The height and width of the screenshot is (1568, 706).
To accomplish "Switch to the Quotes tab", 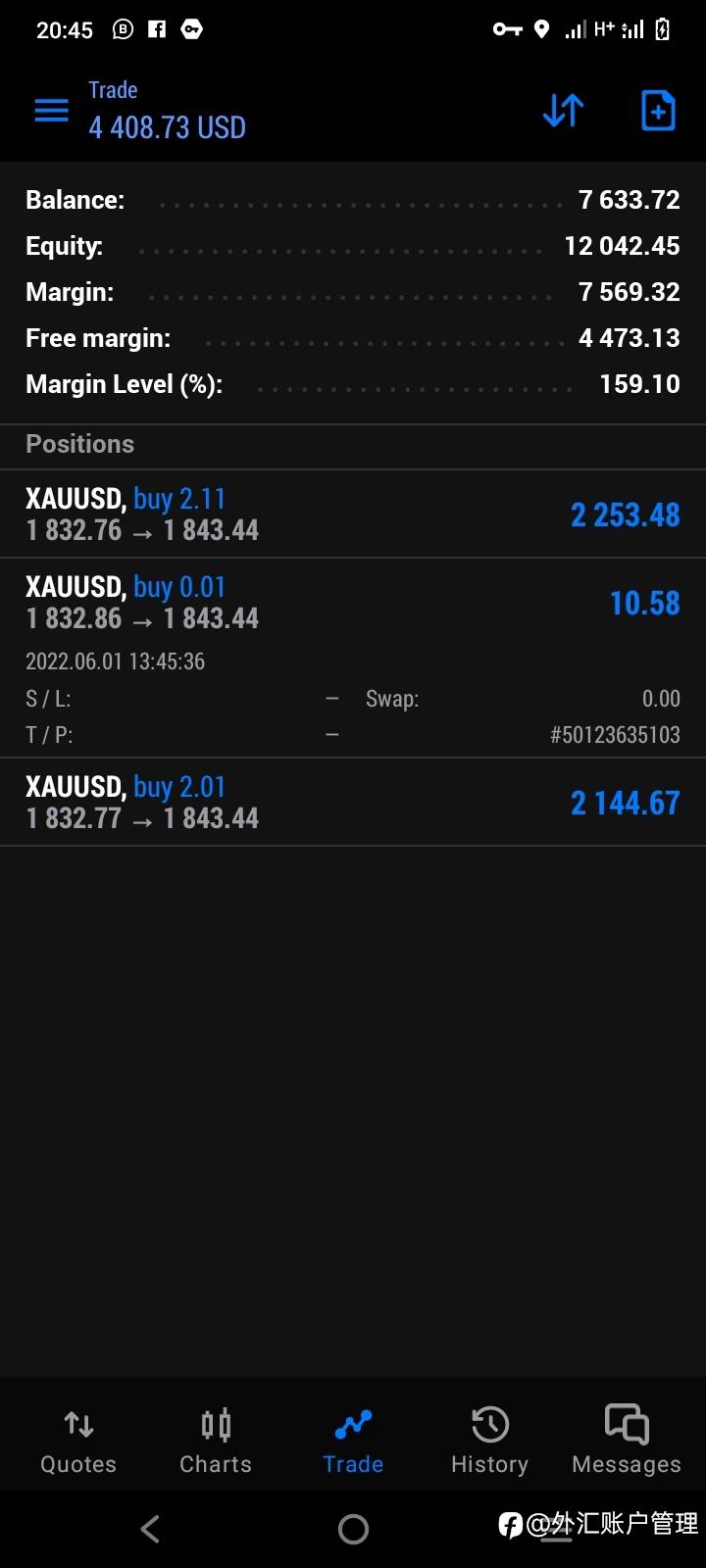I will pos(78,1441).
